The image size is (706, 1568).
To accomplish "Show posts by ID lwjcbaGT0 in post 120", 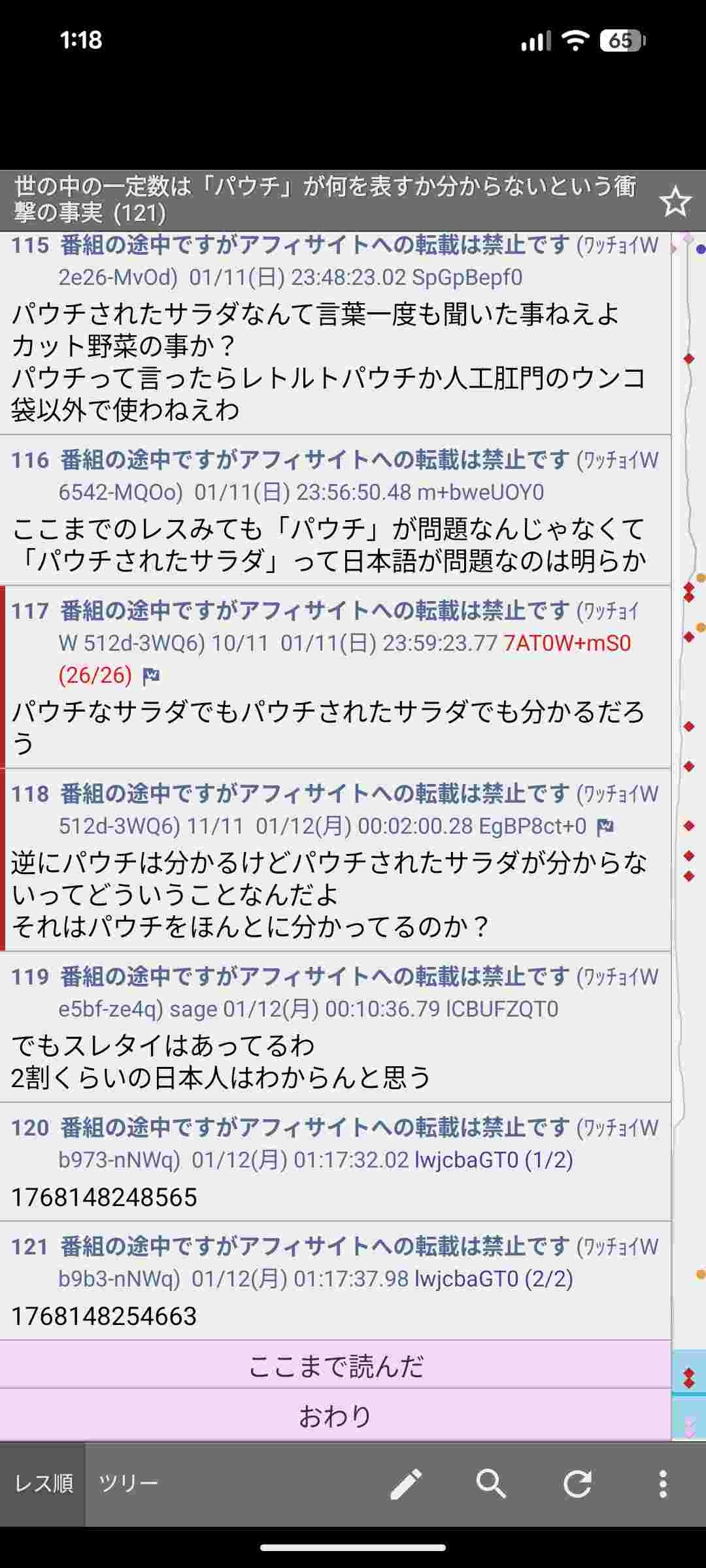I will (x=467, y=1160).
